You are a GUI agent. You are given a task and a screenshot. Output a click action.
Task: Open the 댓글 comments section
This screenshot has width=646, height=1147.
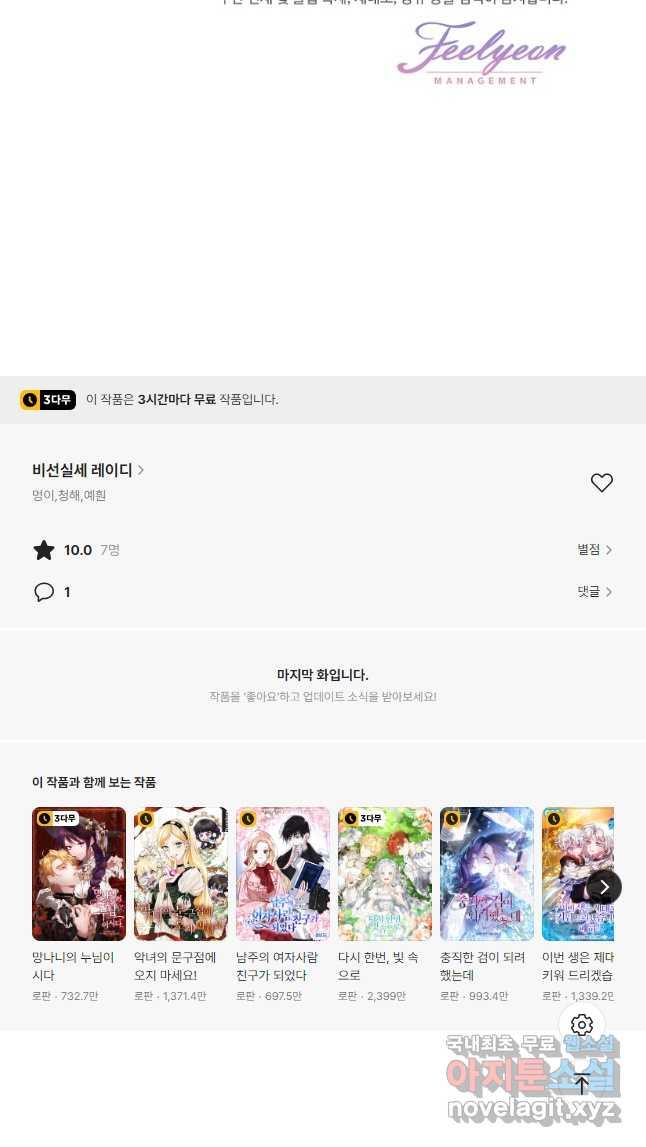click(x=594, y=592)
